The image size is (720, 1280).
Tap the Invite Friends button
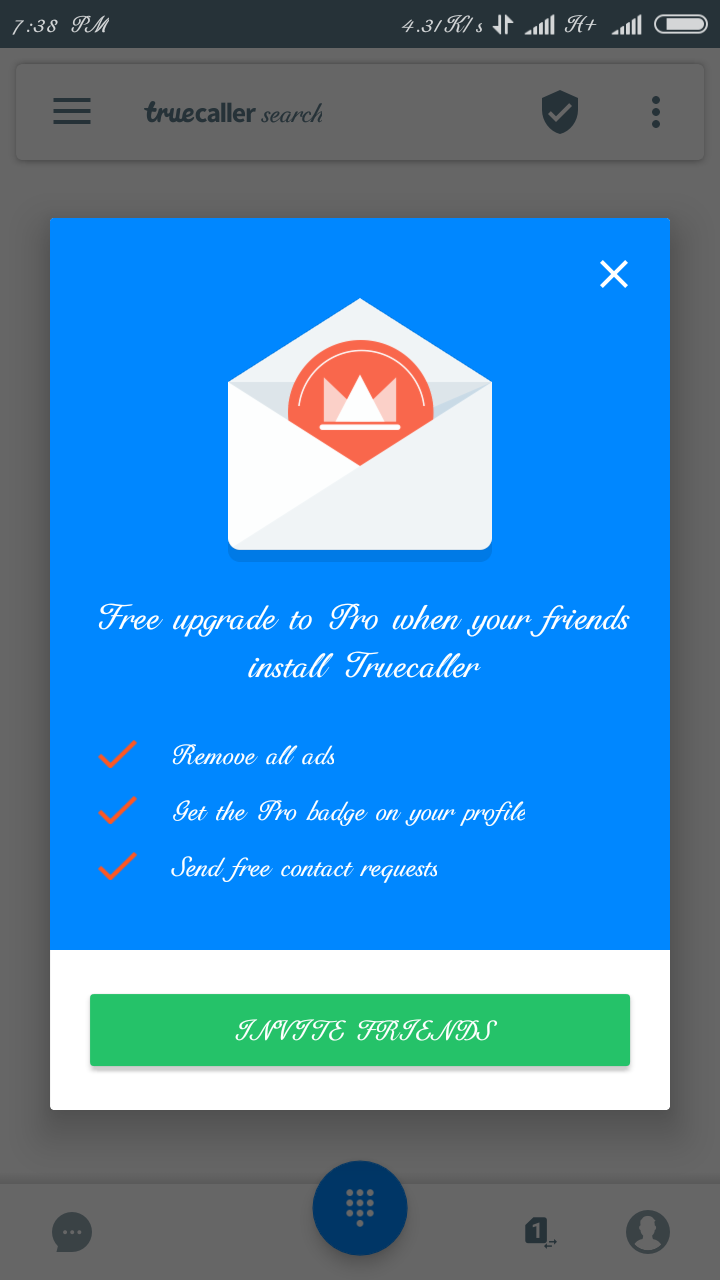pyautogui.click(x=360, y=1030)
